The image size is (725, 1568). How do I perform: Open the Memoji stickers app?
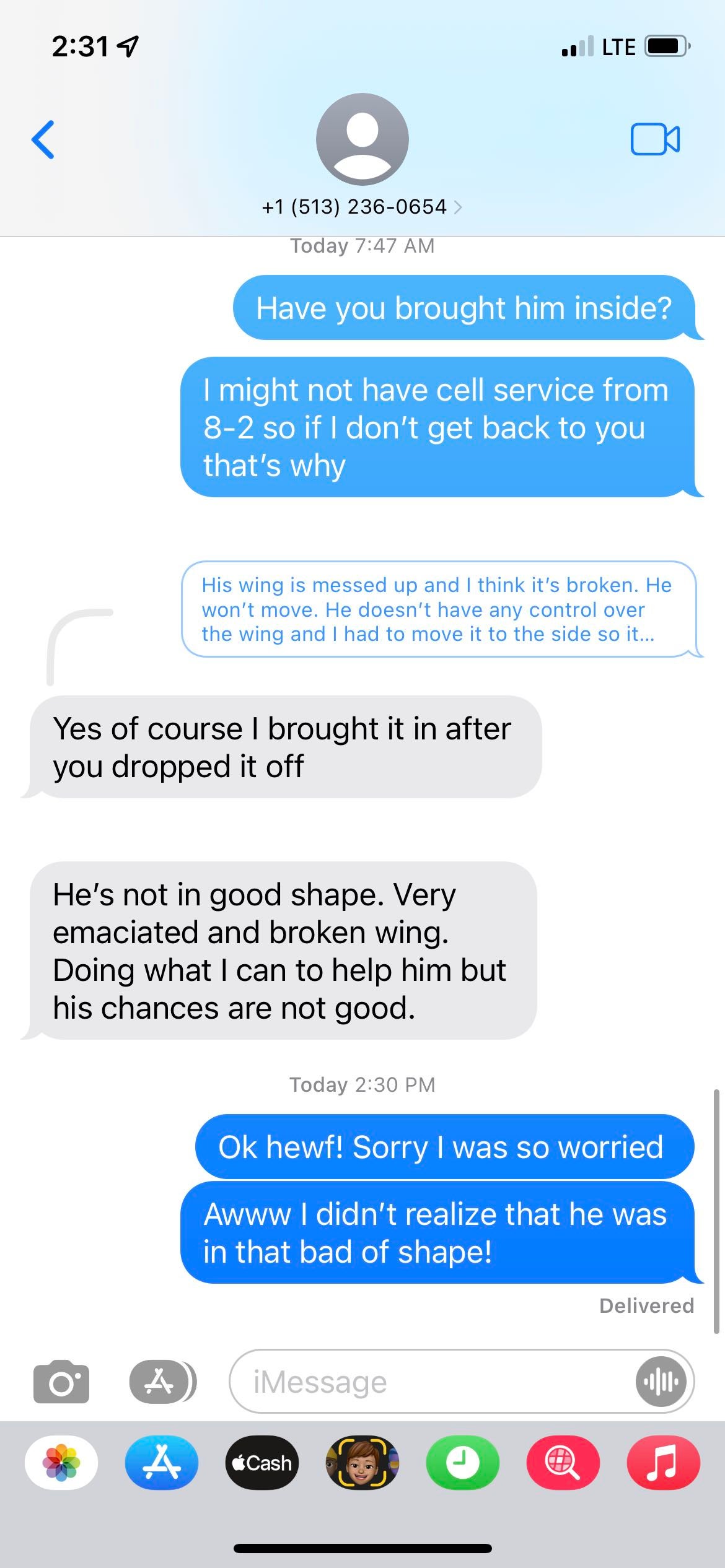point(362,1462)
